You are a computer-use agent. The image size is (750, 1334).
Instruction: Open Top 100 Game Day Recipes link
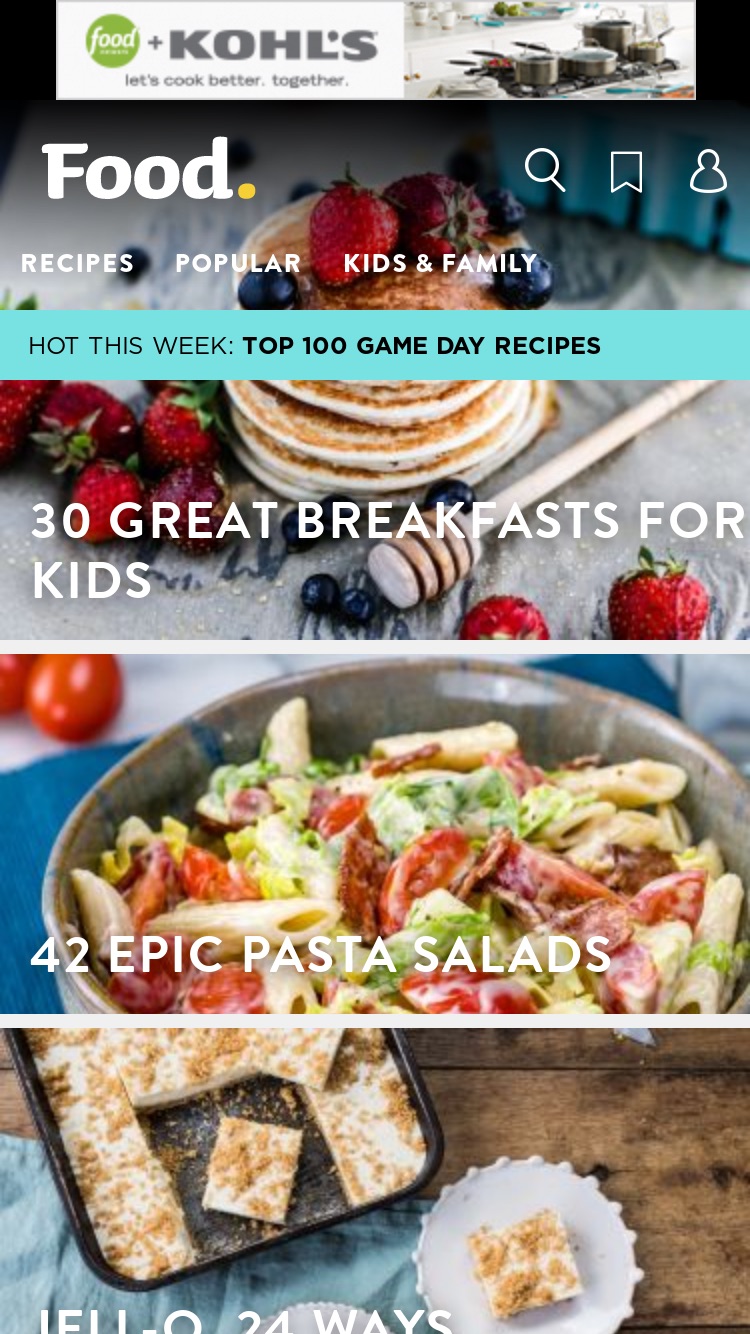tap(421, 346)
